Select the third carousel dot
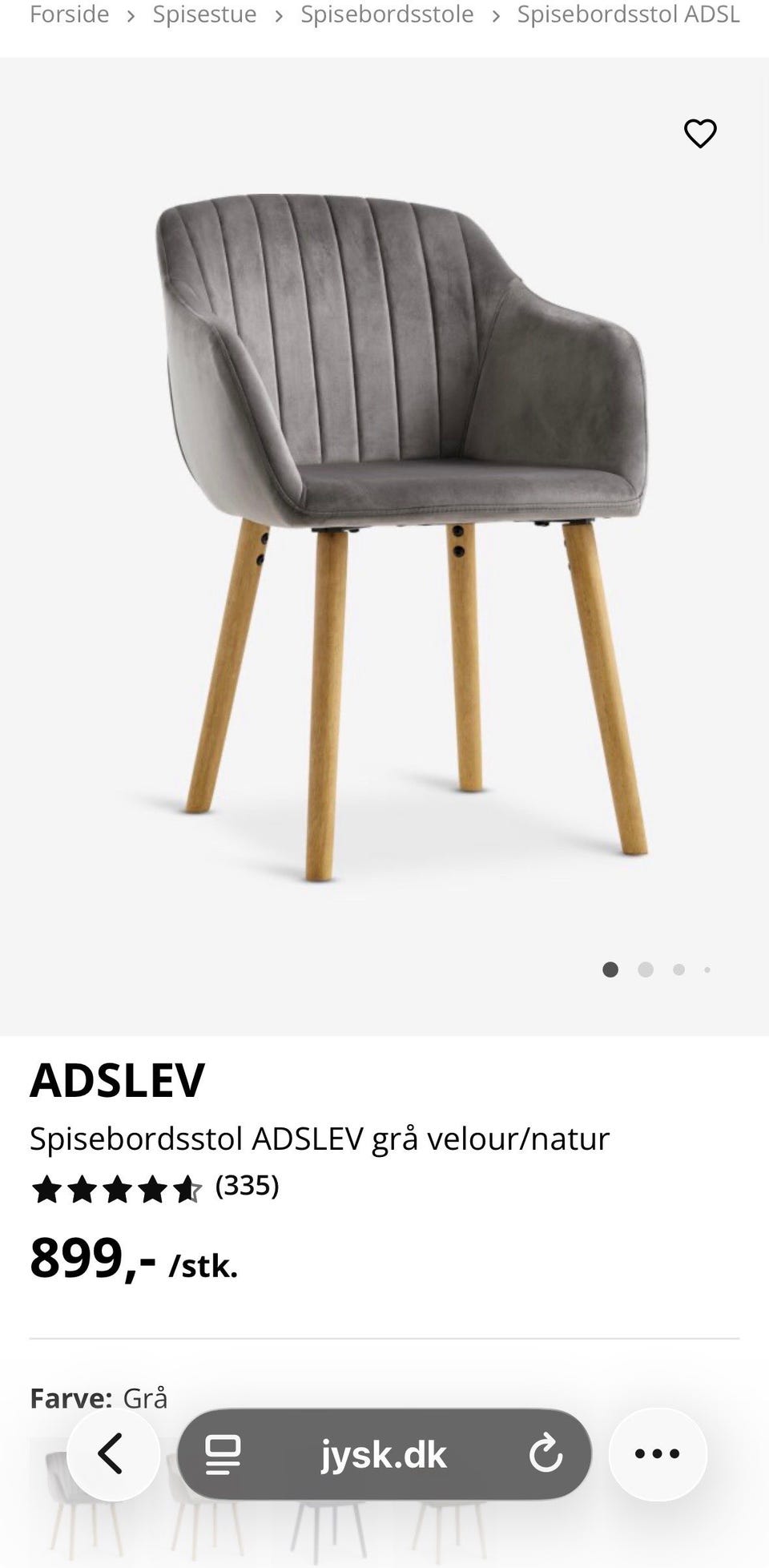This screenshot has height=1568, width=769. 678,969
